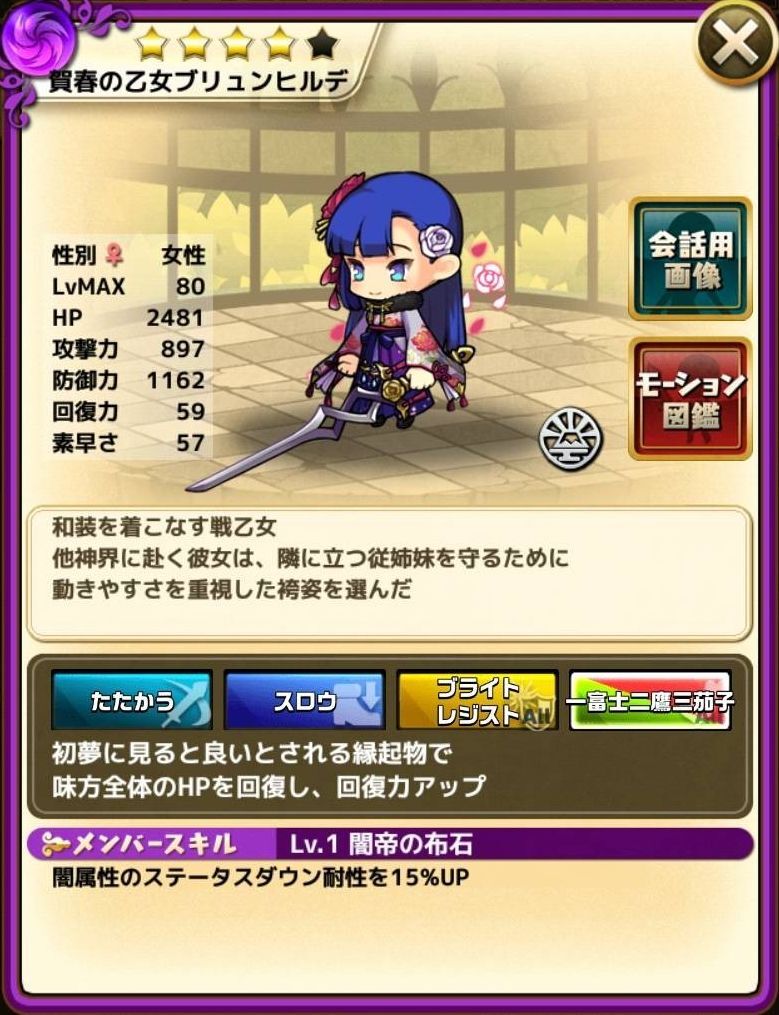Select the 一富士二鷹三茄子 skill
This screenshot has height=1015, width=779.
point(650,701)
